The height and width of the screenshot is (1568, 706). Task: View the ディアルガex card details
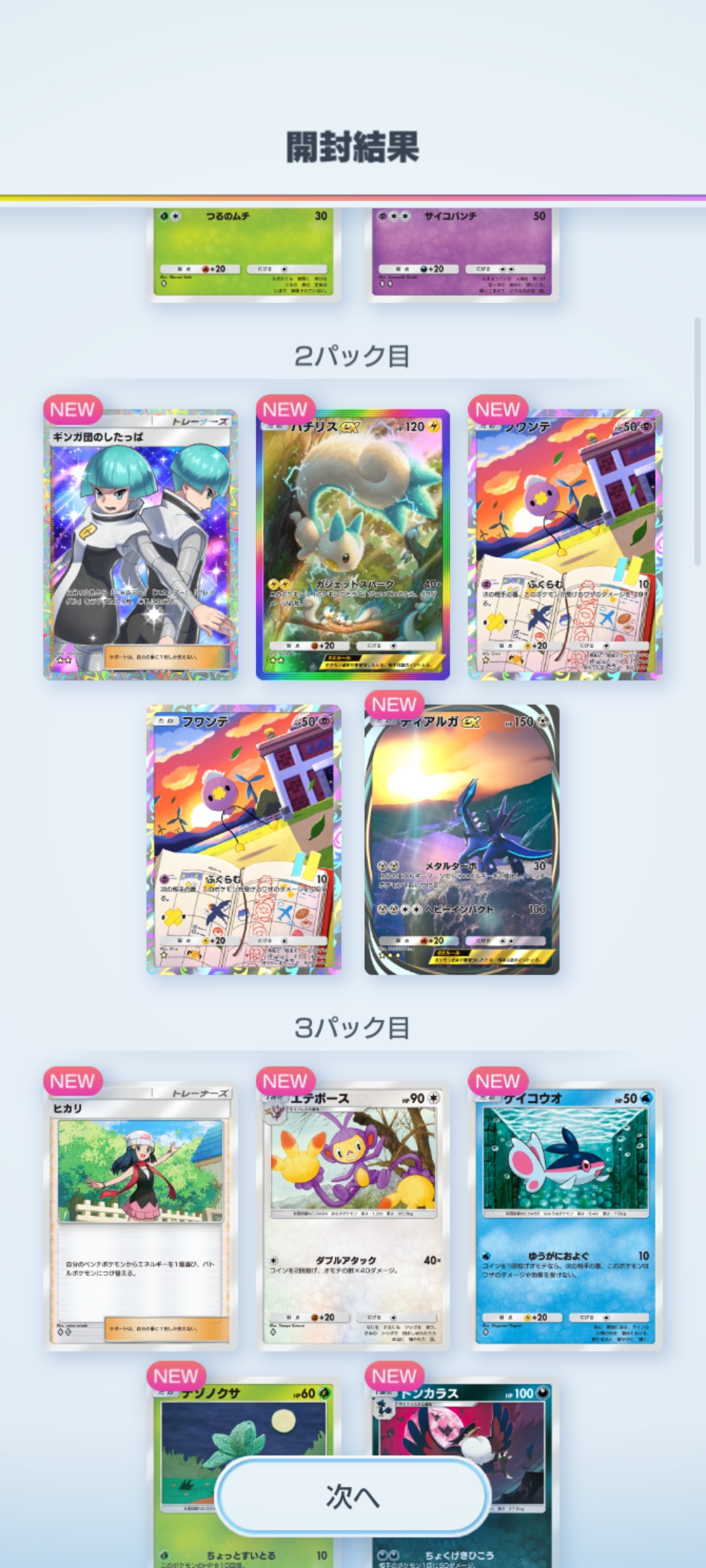point(462,840)
